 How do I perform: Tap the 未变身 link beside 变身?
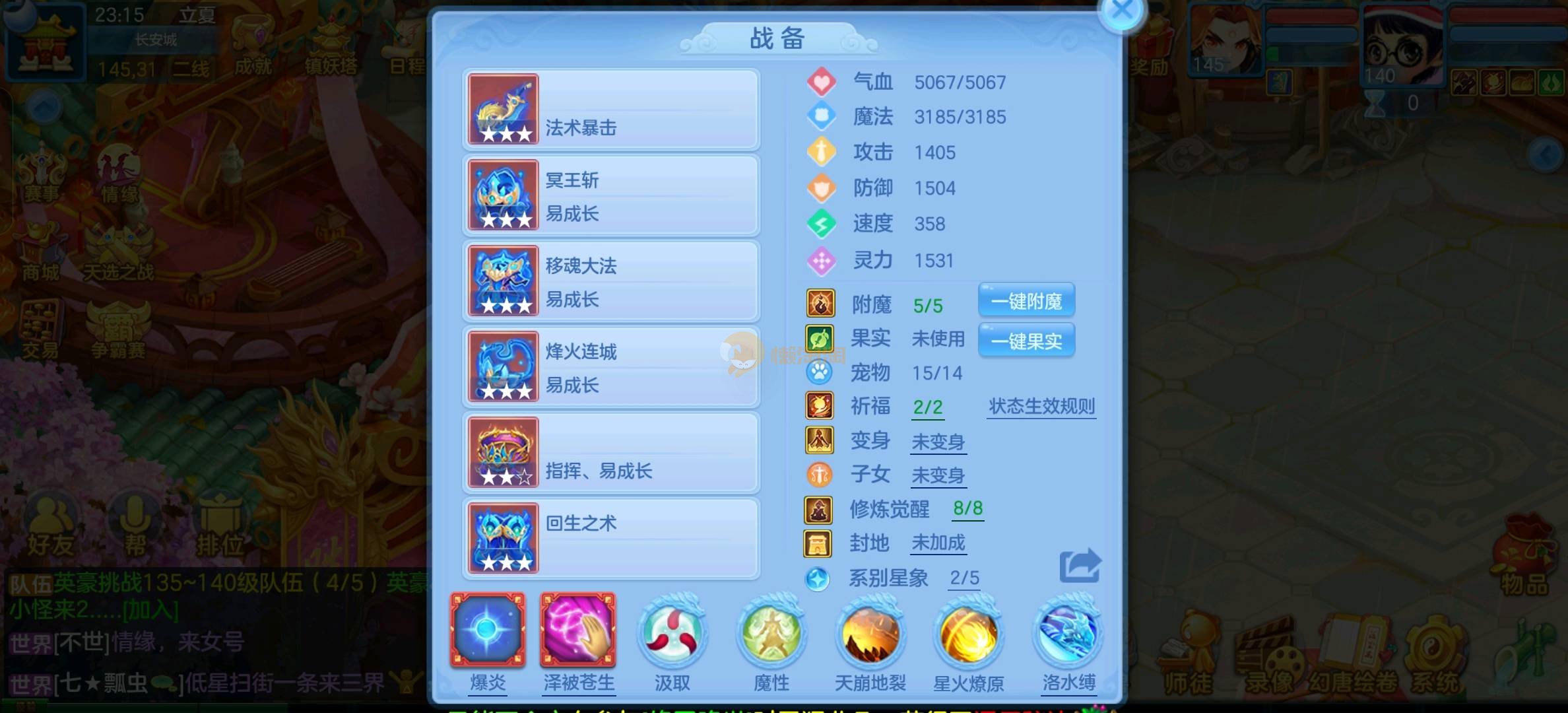(938, 442)
